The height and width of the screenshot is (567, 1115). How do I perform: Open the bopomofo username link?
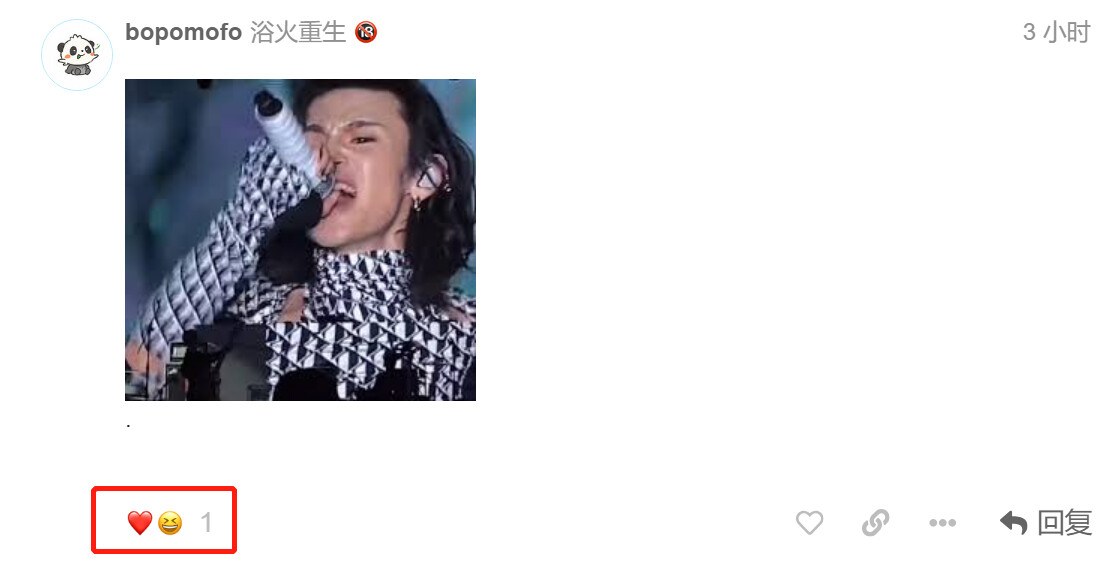(183, 32)
